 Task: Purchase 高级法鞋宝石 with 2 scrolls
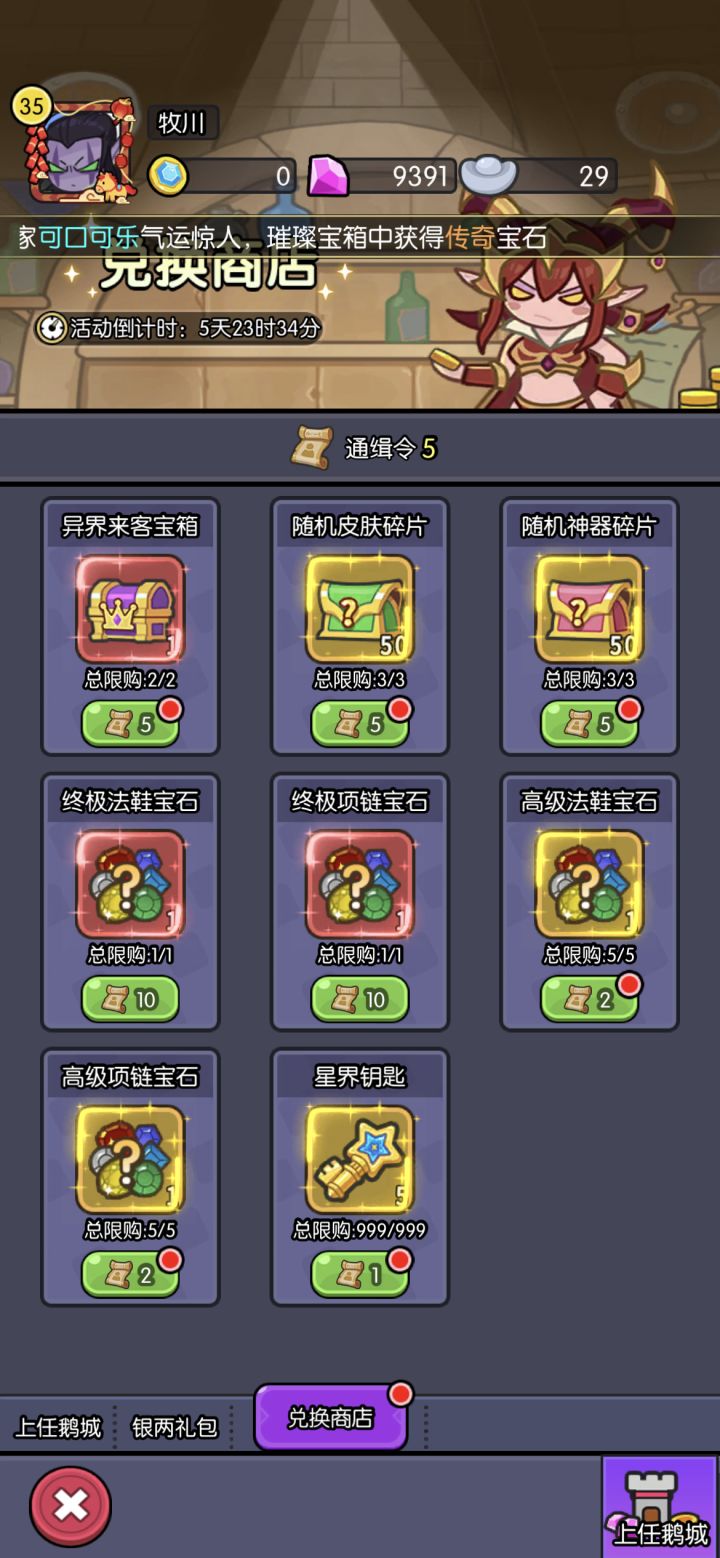pyautogui.click(x=589, y=998)
